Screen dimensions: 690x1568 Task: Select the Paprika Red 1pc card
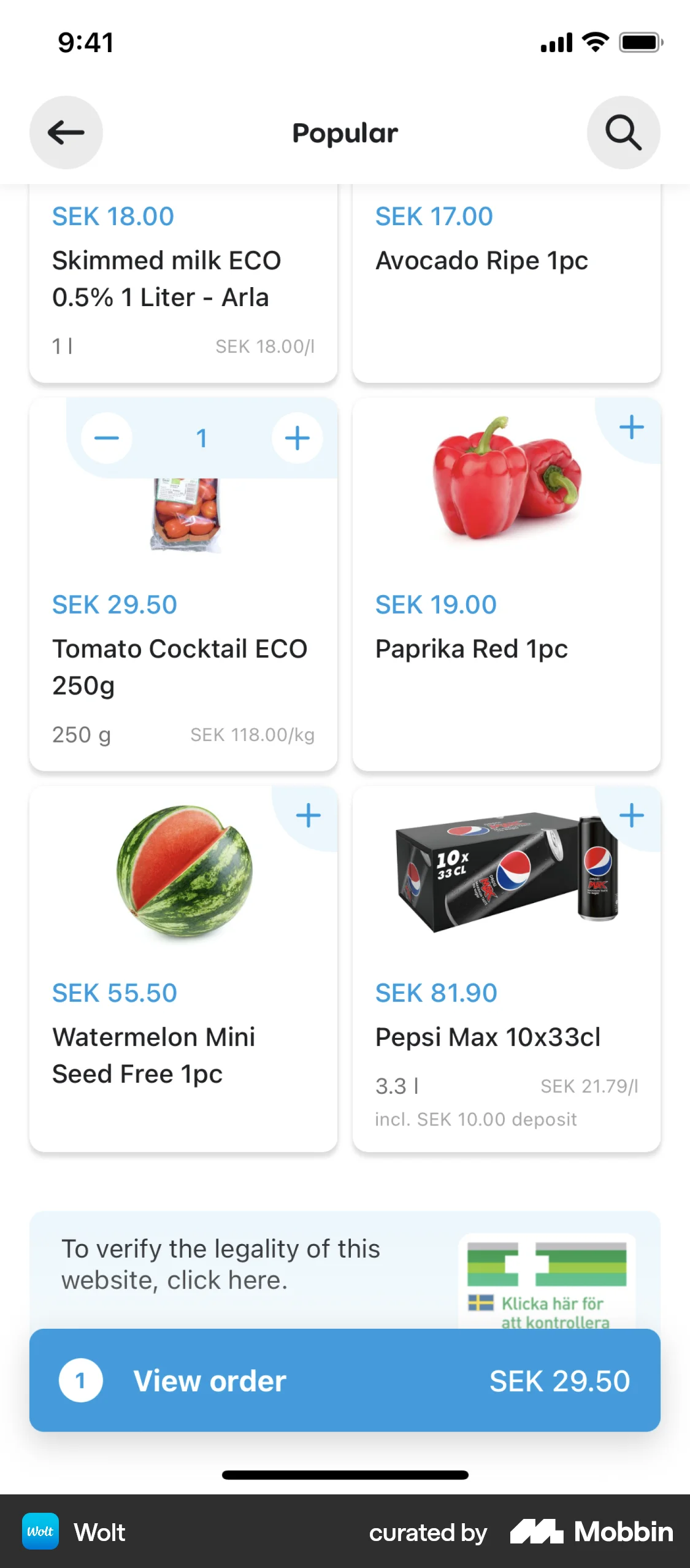(506, 648)
